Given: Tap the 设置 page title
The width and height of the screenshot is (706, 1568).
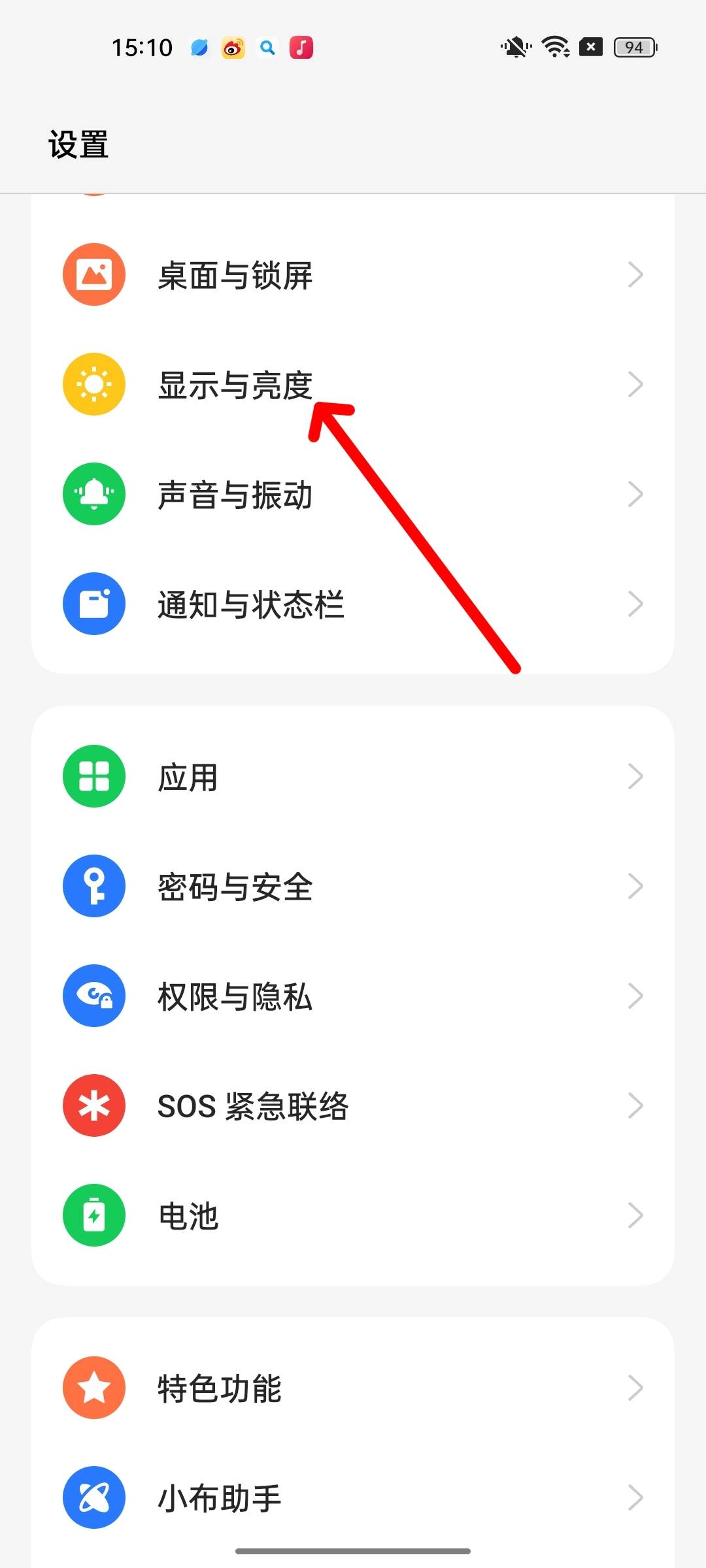Looking at the screenshot, I should 78,143.
